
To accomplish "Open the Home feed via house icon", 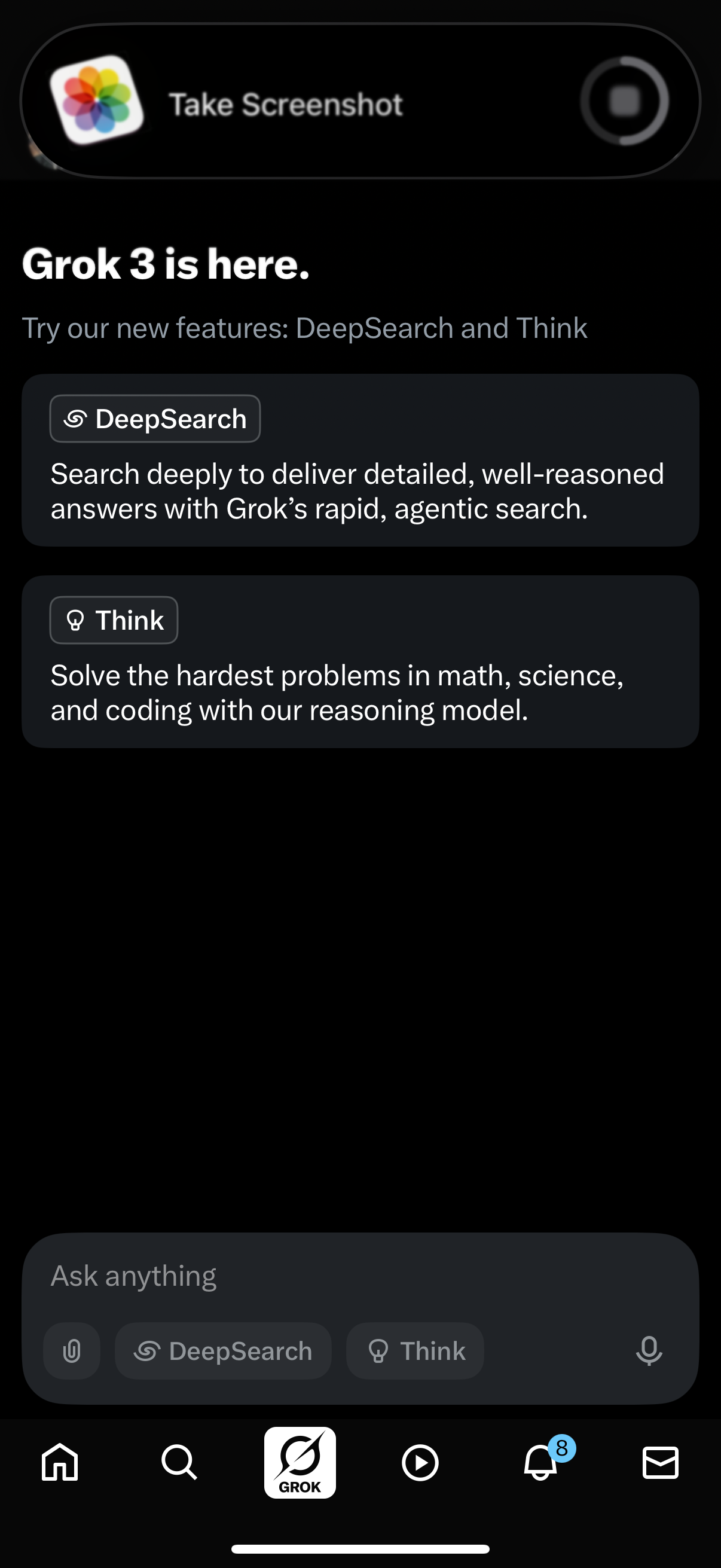I will click(x=60, y=1463).
